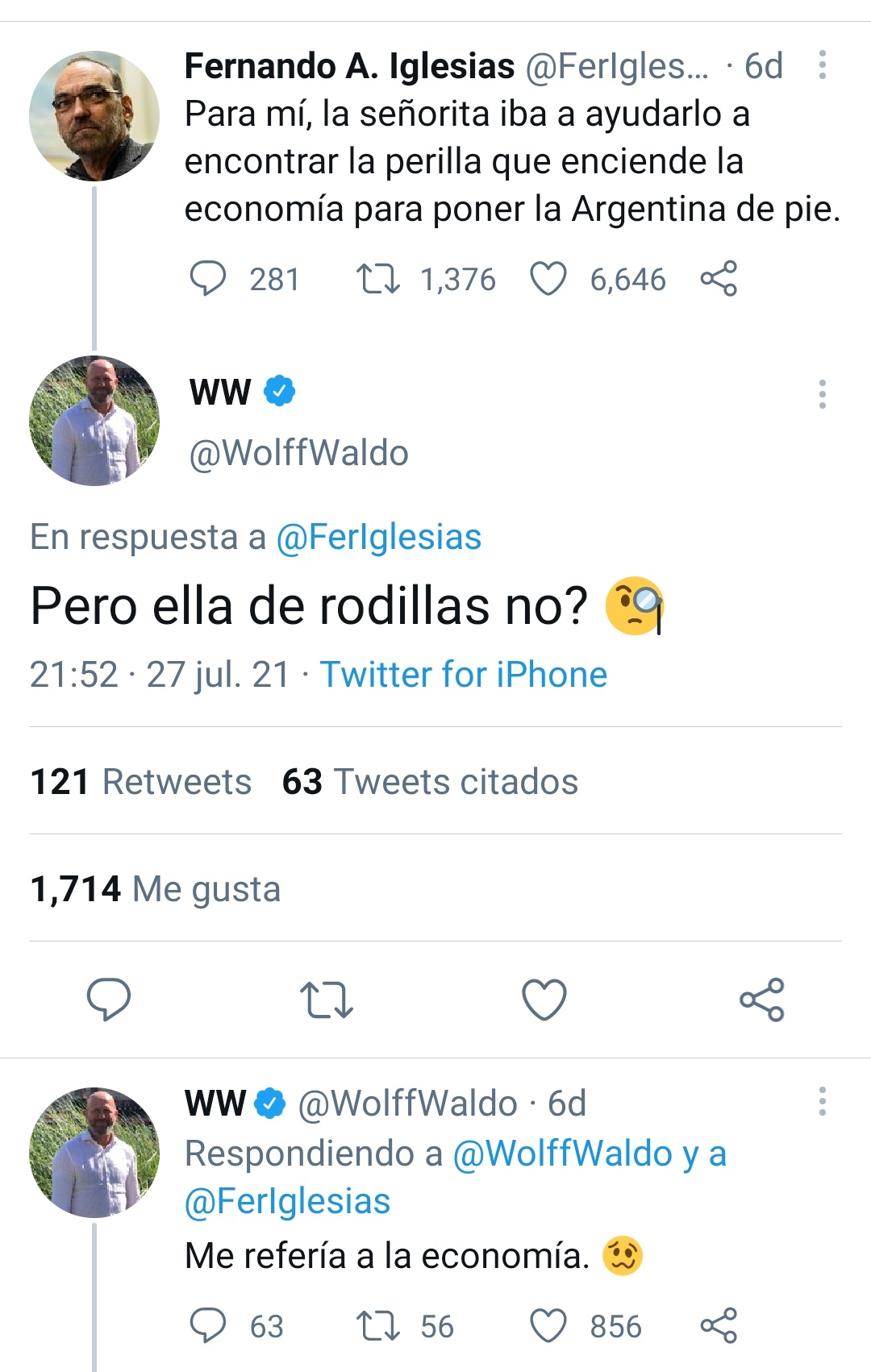
Task: Open overflow menu on Fernando Iglesias's tweet
Action: tap(822, 65)
